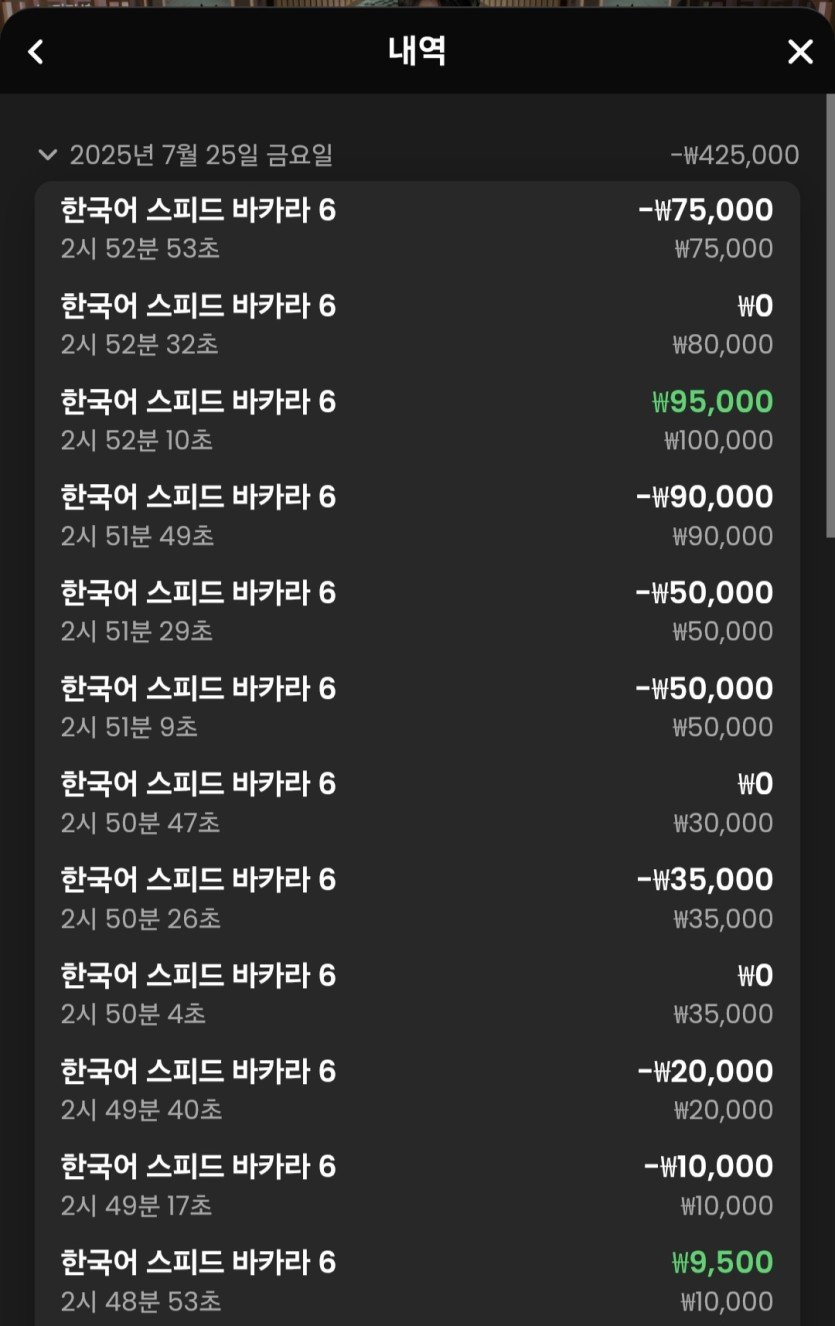
Task: View the 2시 49분 17초 round details
Action: (x=416, y=1185)
